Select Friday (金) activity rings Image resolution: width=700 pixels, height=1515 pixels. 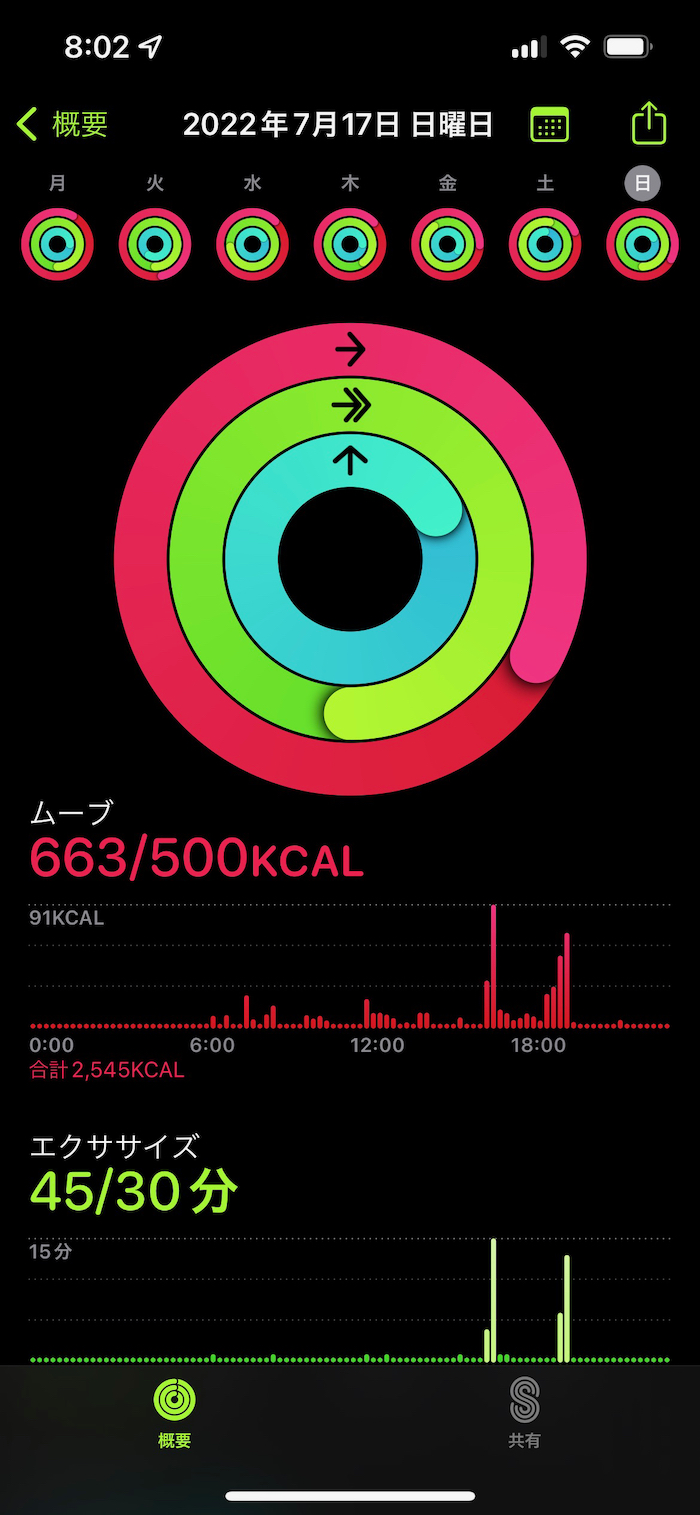click(x=448, y=243)
